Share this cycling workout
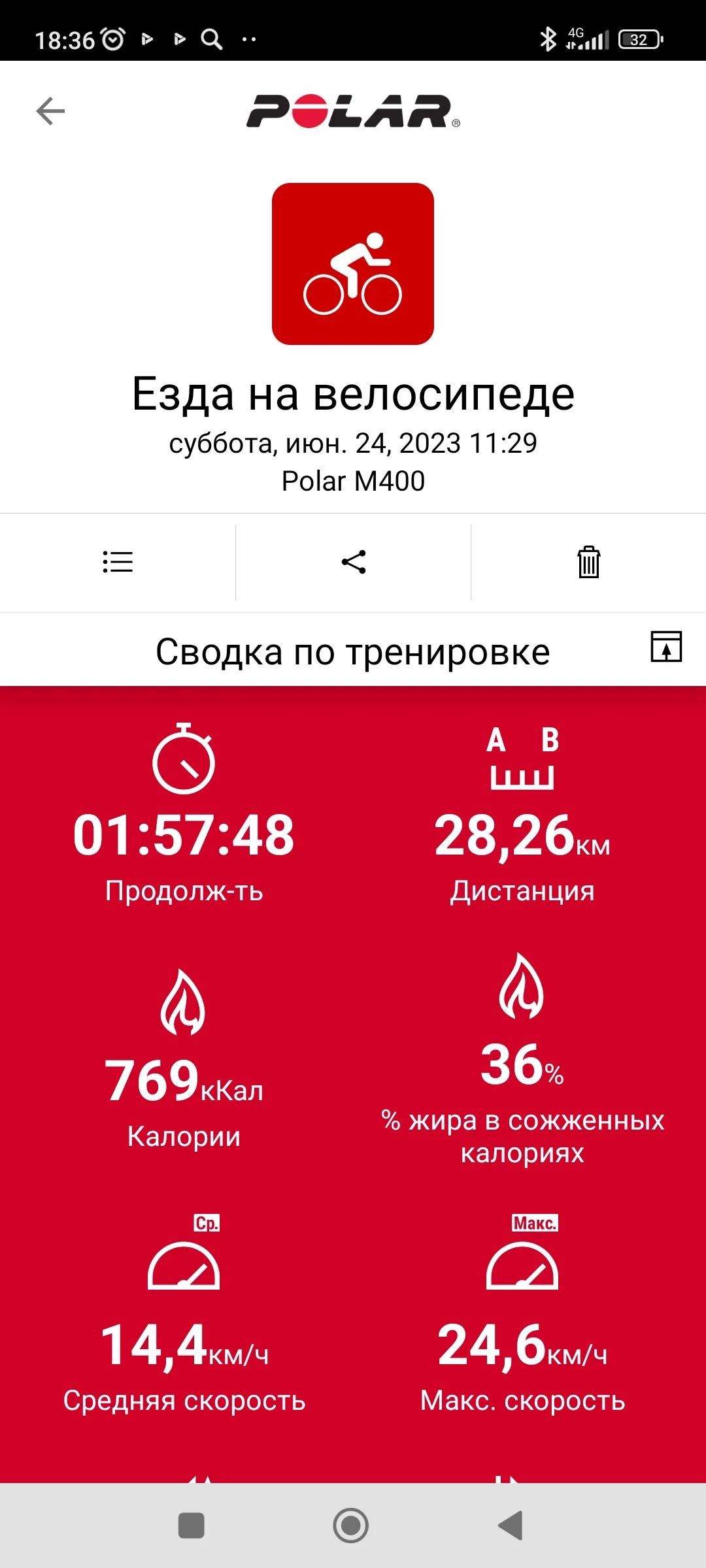The height and width of the screenshot is (1568, 706). pos(354,562)
